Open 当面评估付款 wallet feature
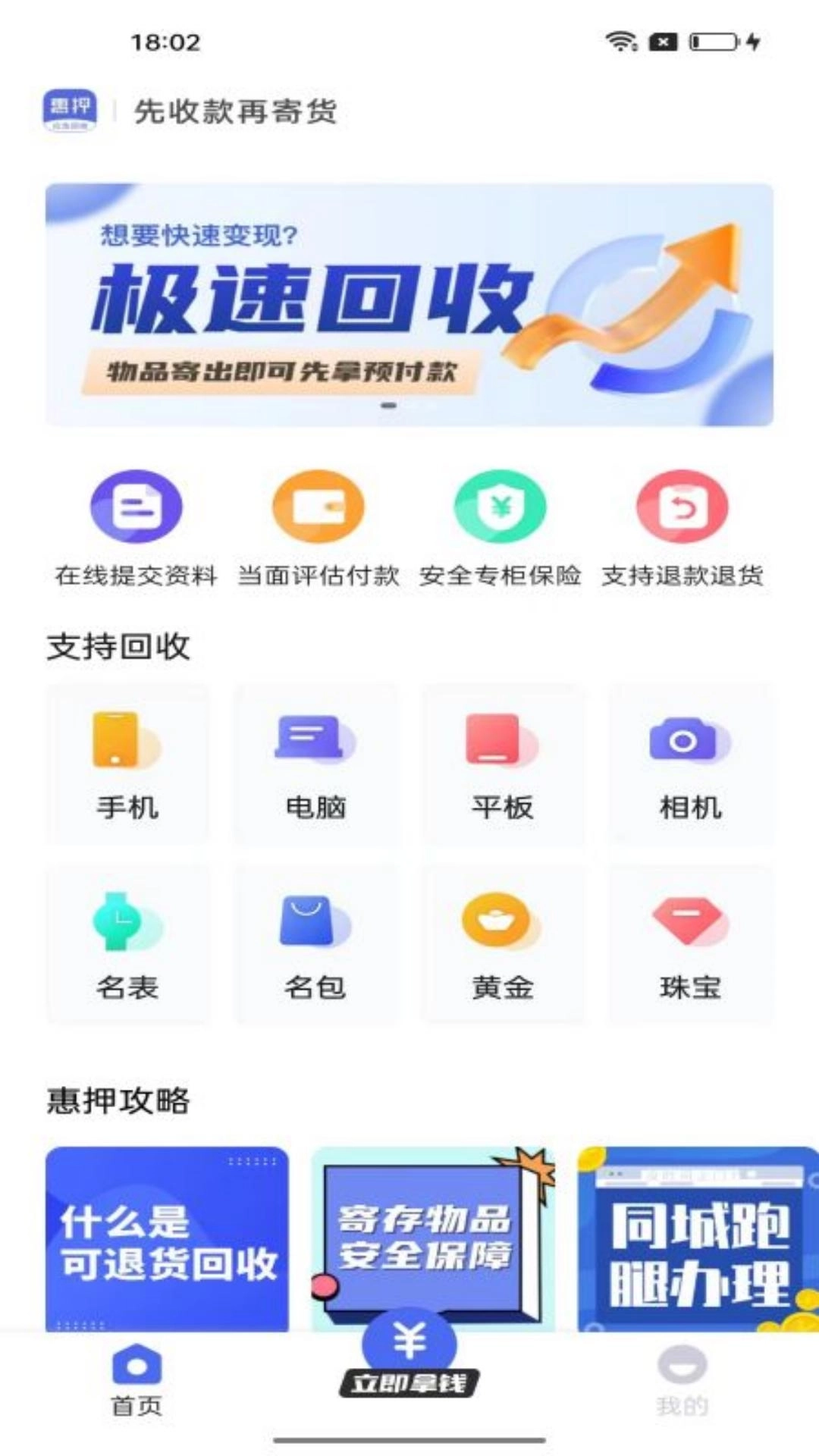Viewport: 819px width, 1456px height. coord(318,507)
